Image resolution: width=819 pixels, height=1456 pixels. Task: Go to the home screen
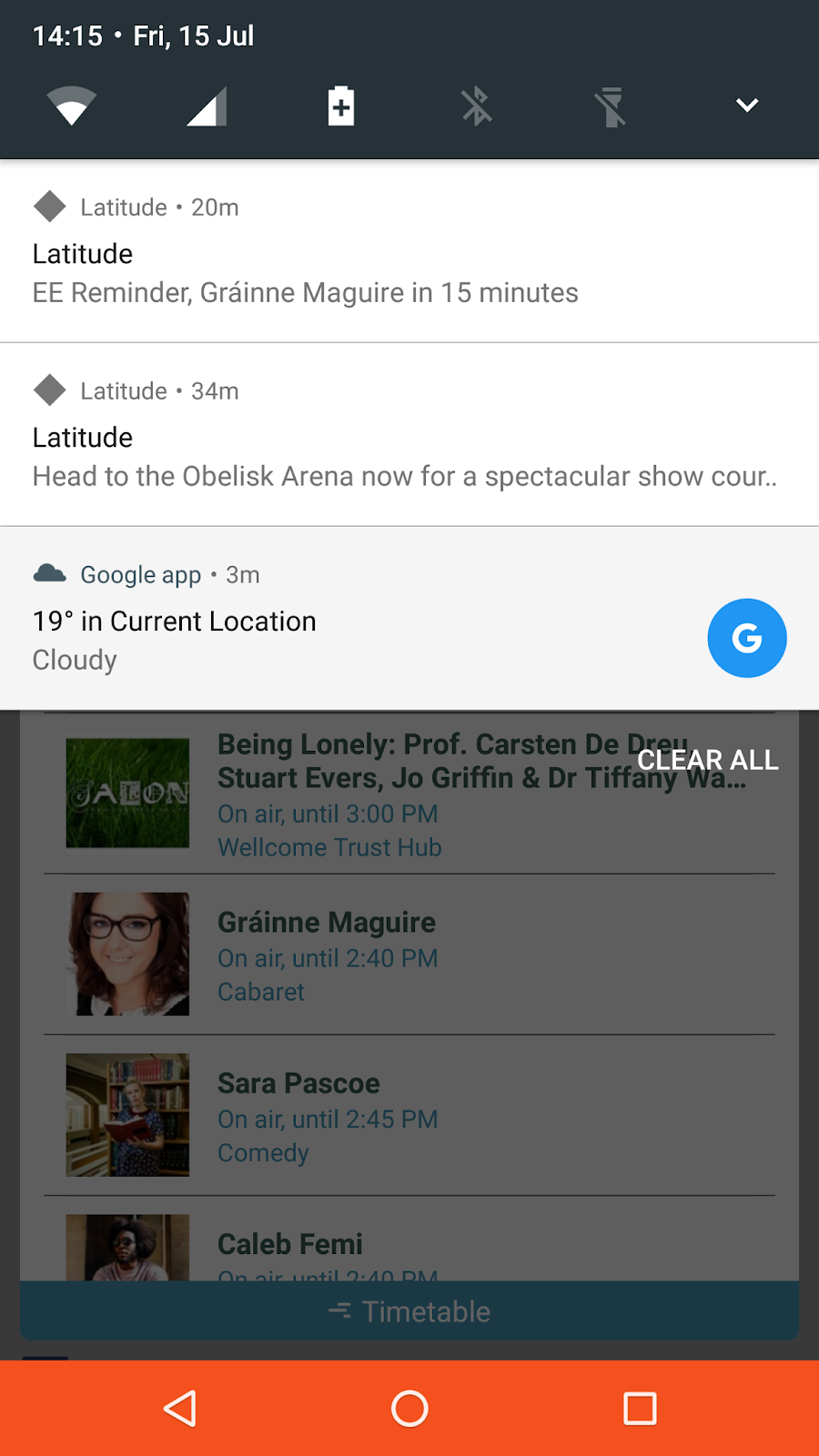click(409, 1409)
